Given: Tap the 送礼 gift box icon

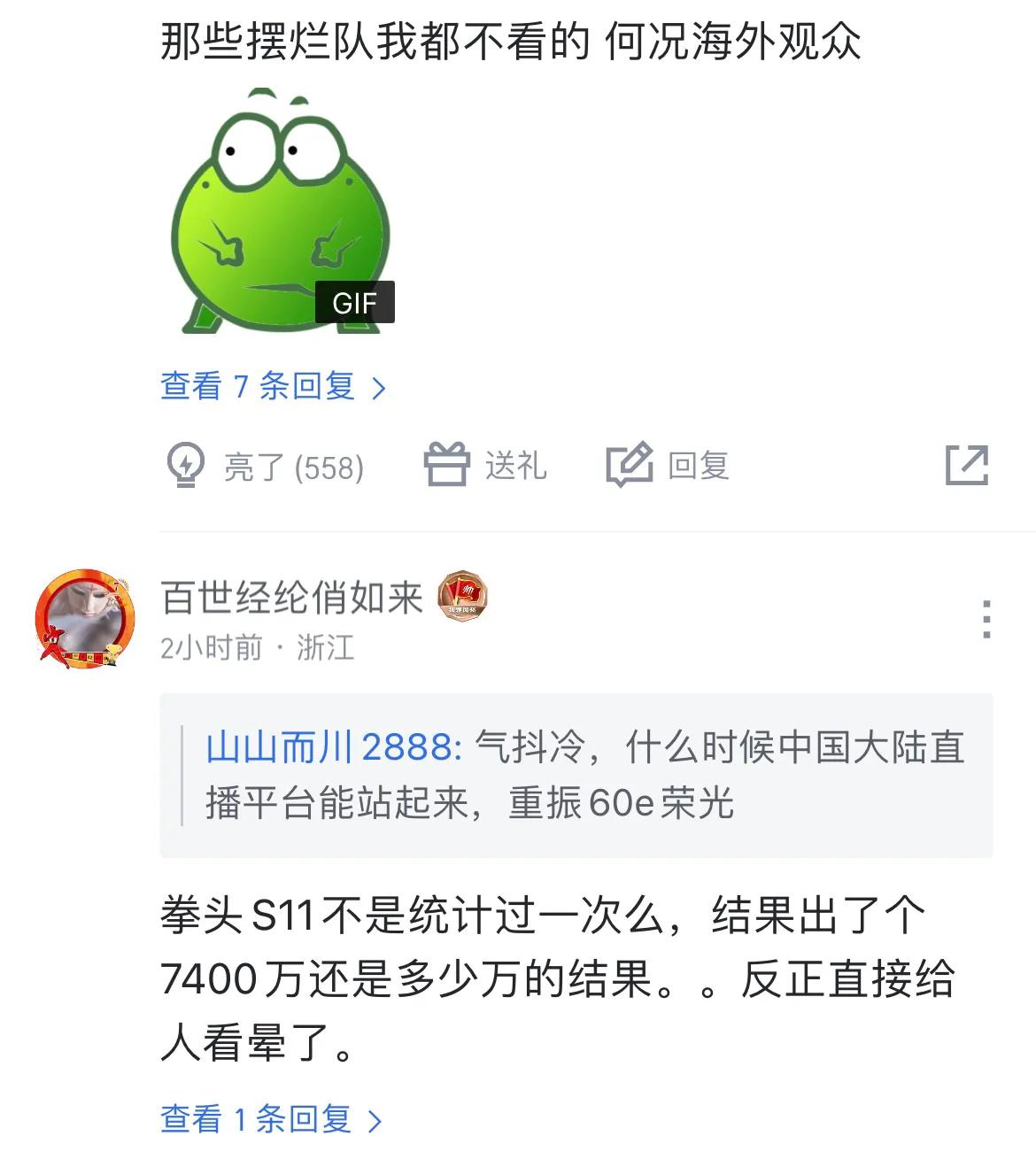Looking at the screenshot, I should 449,463.
